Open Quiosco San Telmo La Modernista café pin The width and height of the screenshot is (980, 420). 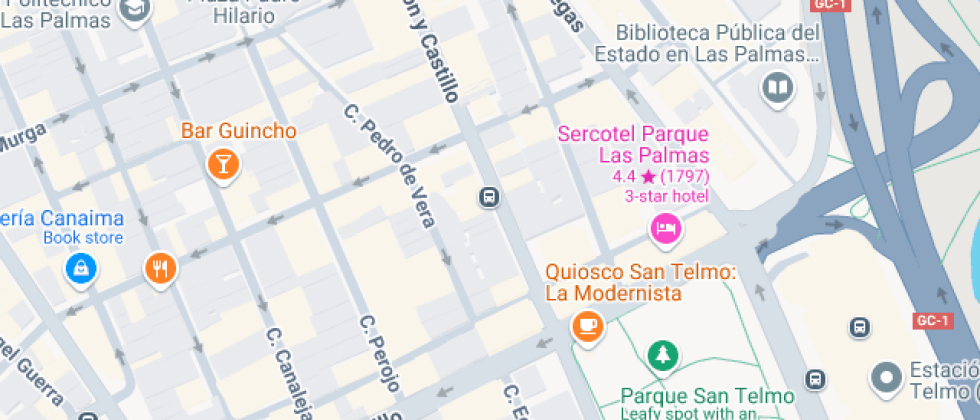[587, 325]
